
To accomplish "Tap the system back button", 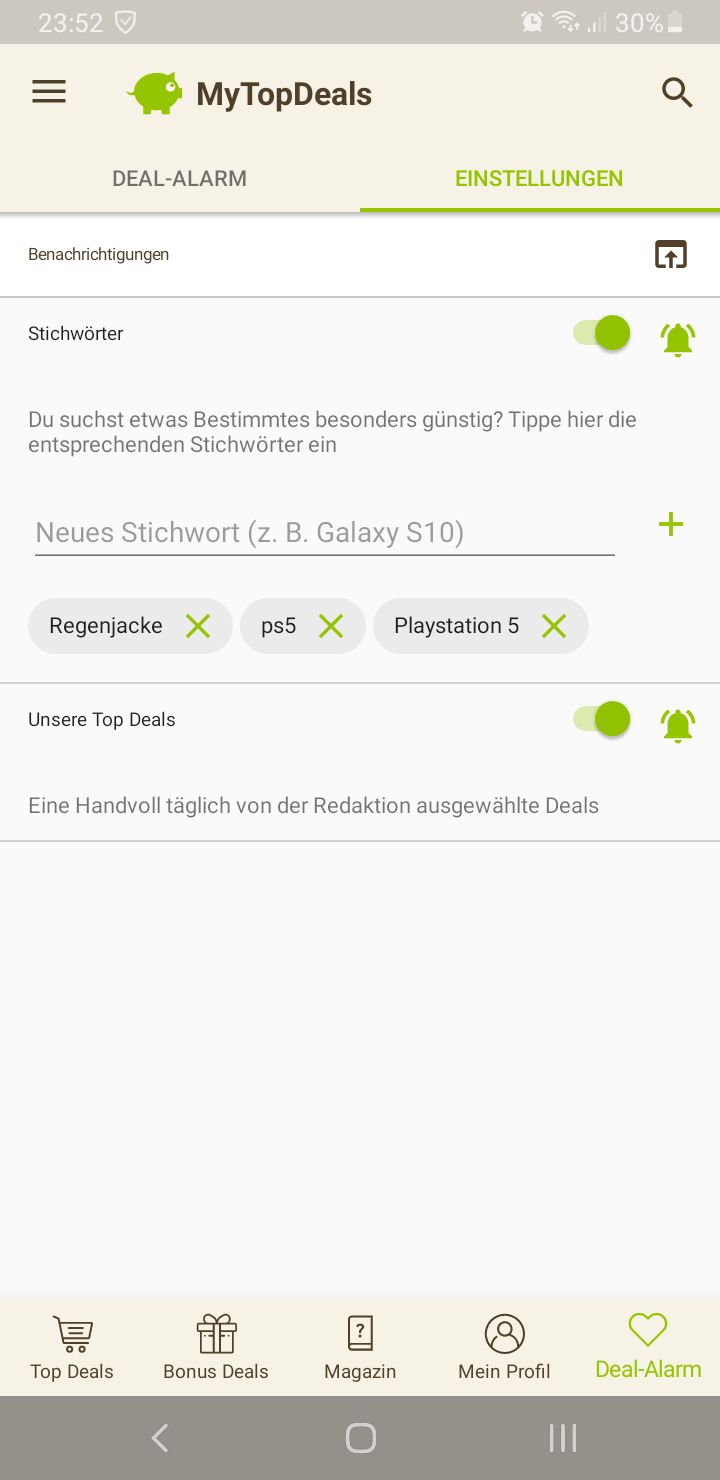I will point(160,1438).
